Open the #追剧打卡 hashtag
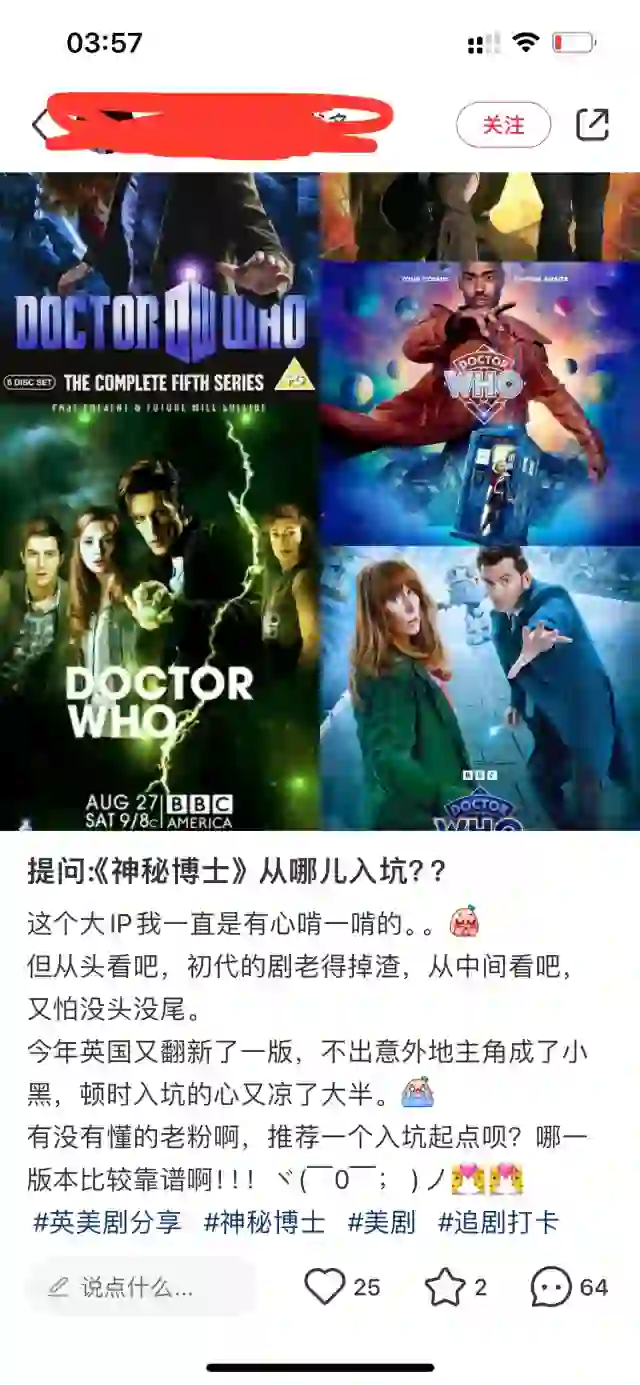The image size is (640, 1385). pyautogui.click(x=499, y=1222)
